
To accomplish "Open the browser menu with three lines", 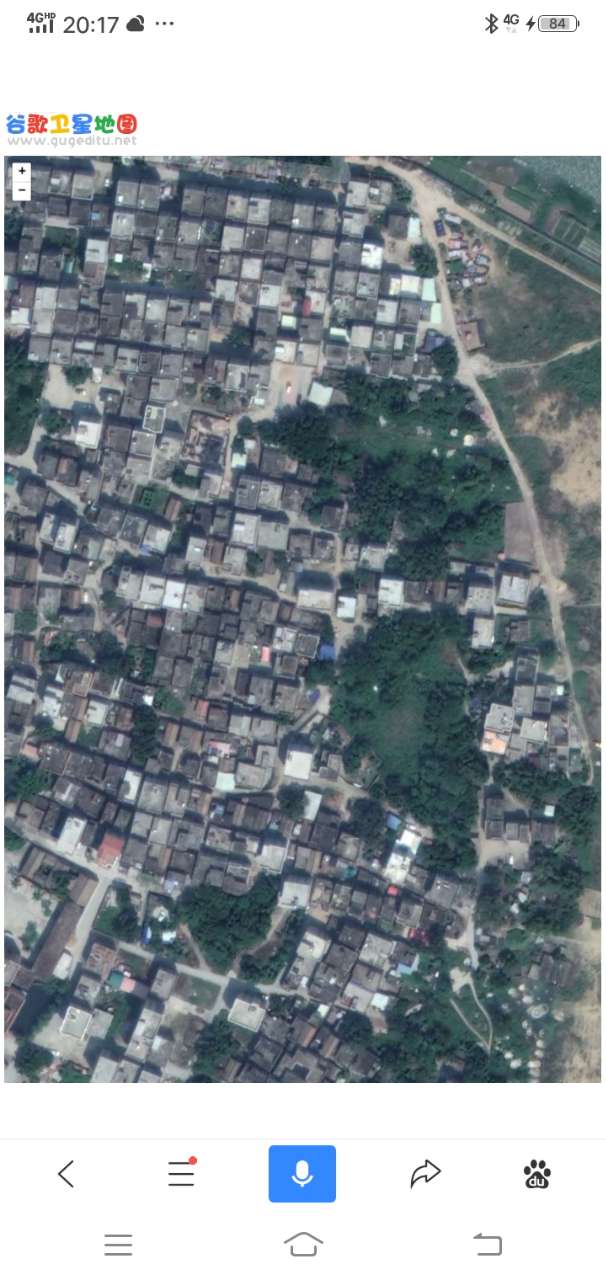I will [x=181, y=1174].
